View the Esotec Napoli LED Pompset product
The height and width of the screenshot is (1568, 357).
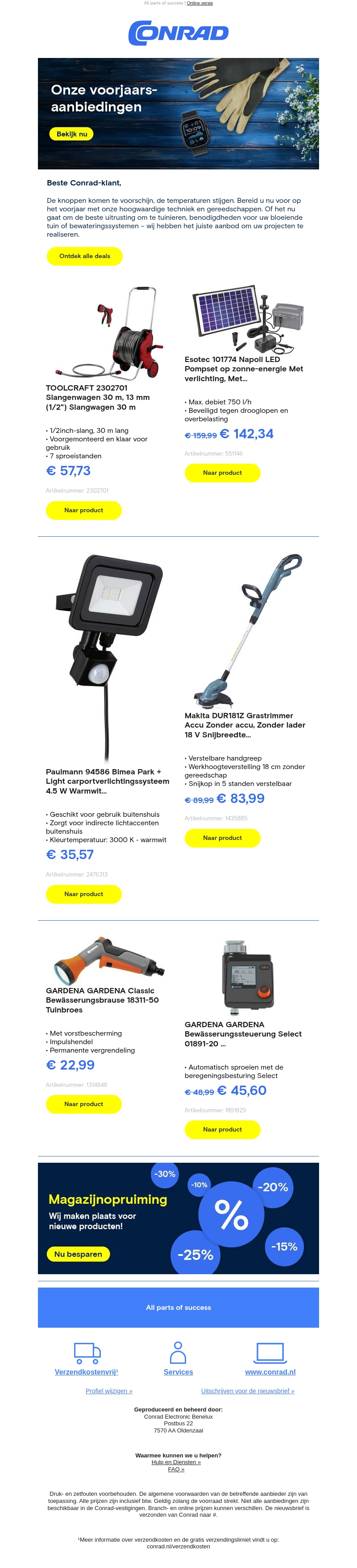(x=222, y=473)
